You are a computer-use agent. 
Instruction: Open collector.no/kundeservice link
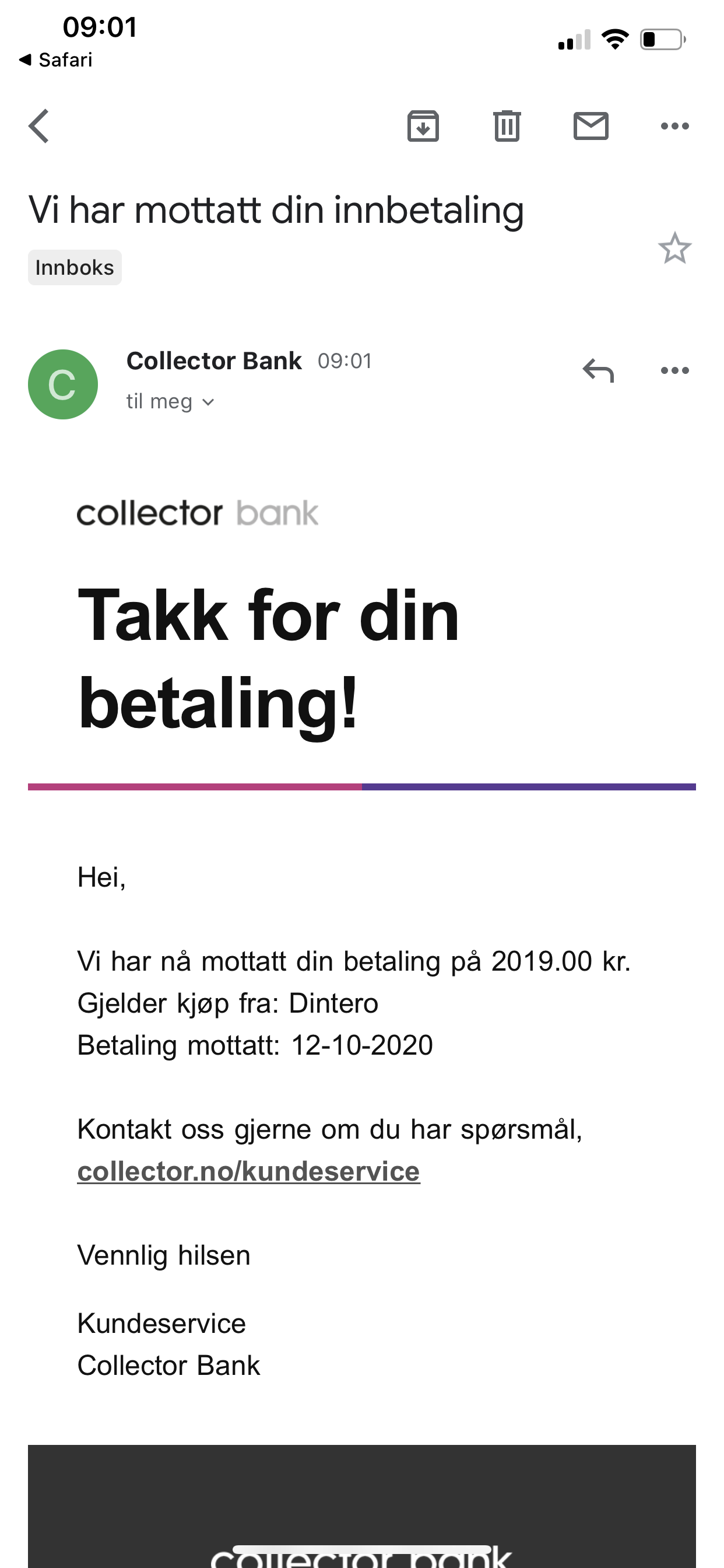pyautogui.click(x=248, y=1171)
